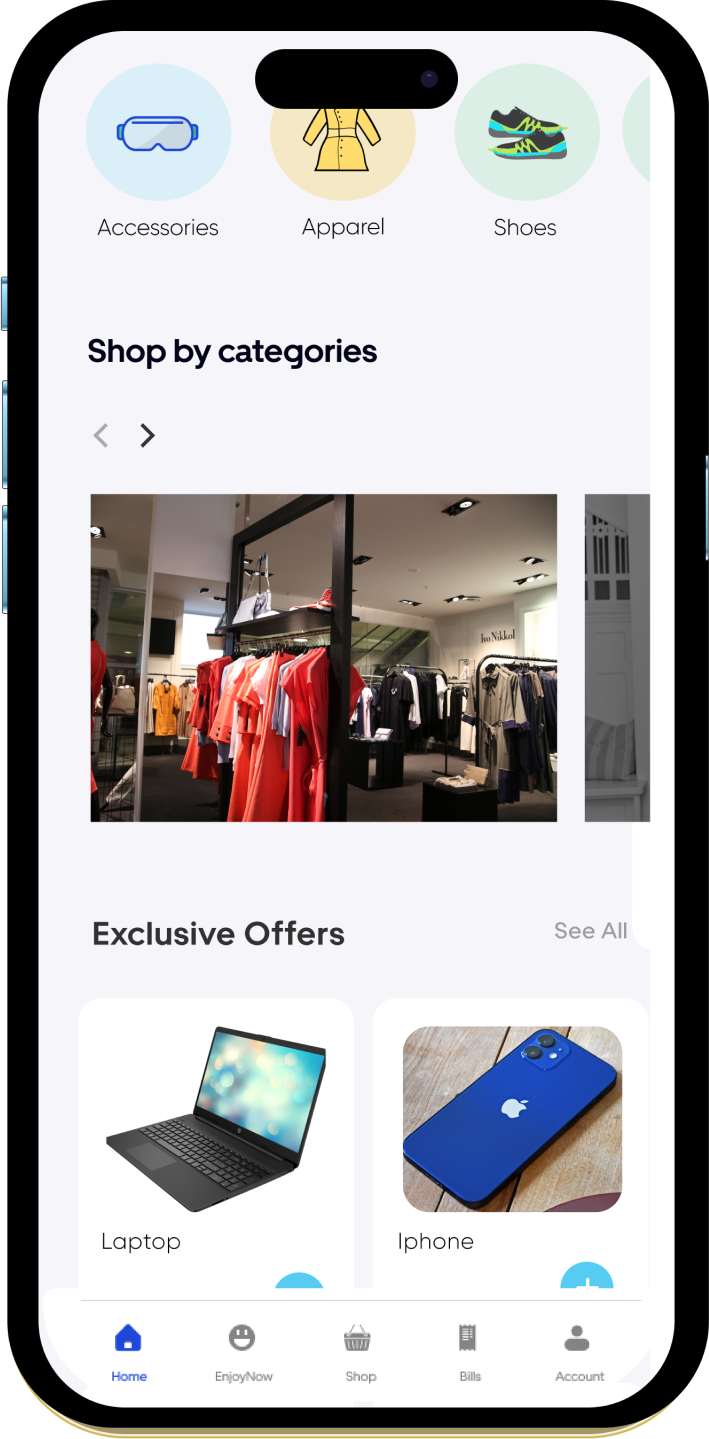See All exclusive offers
This screenshot has height=1439, width=709.
[590, 931]
